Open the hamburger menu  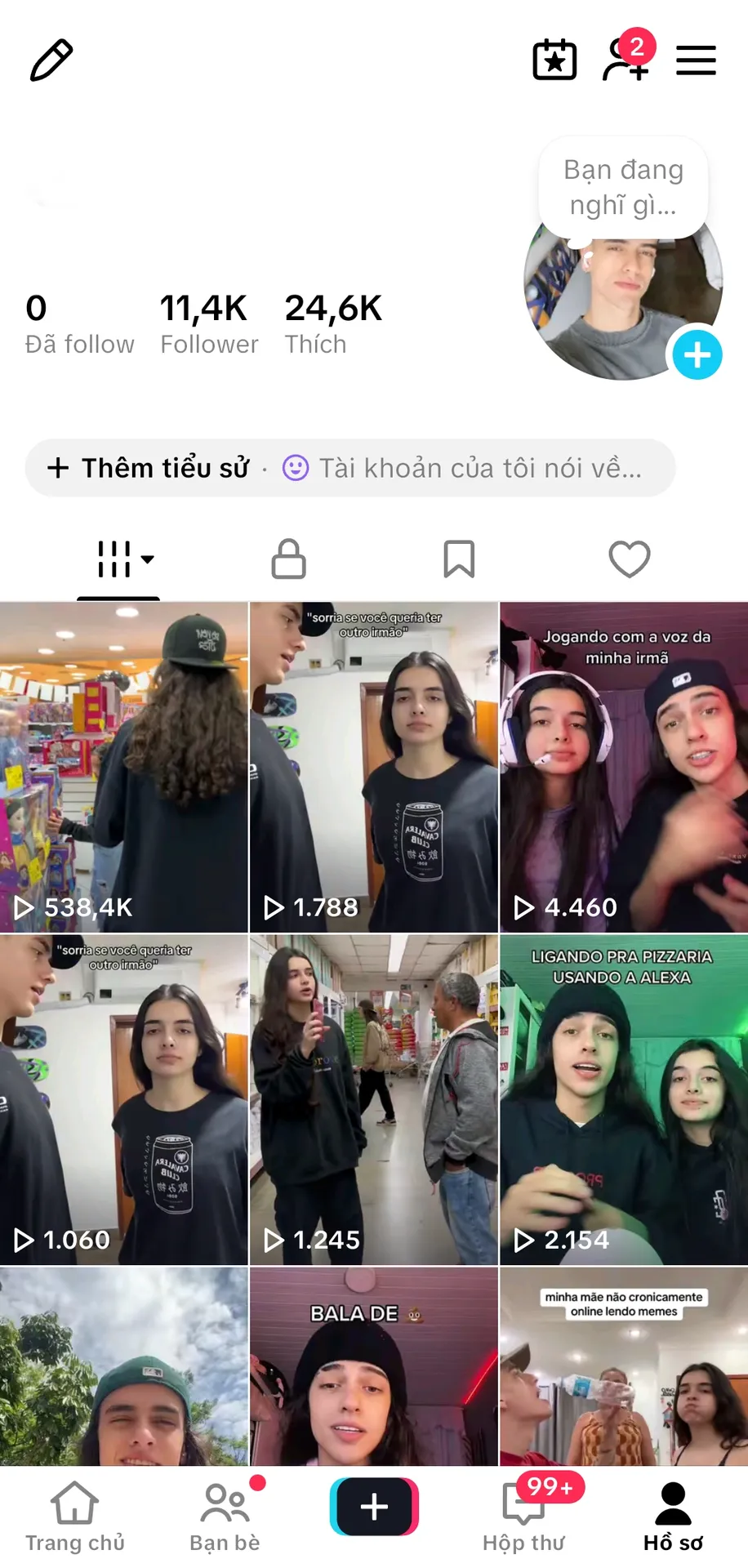pyautogui.click(x=696, y=60)
